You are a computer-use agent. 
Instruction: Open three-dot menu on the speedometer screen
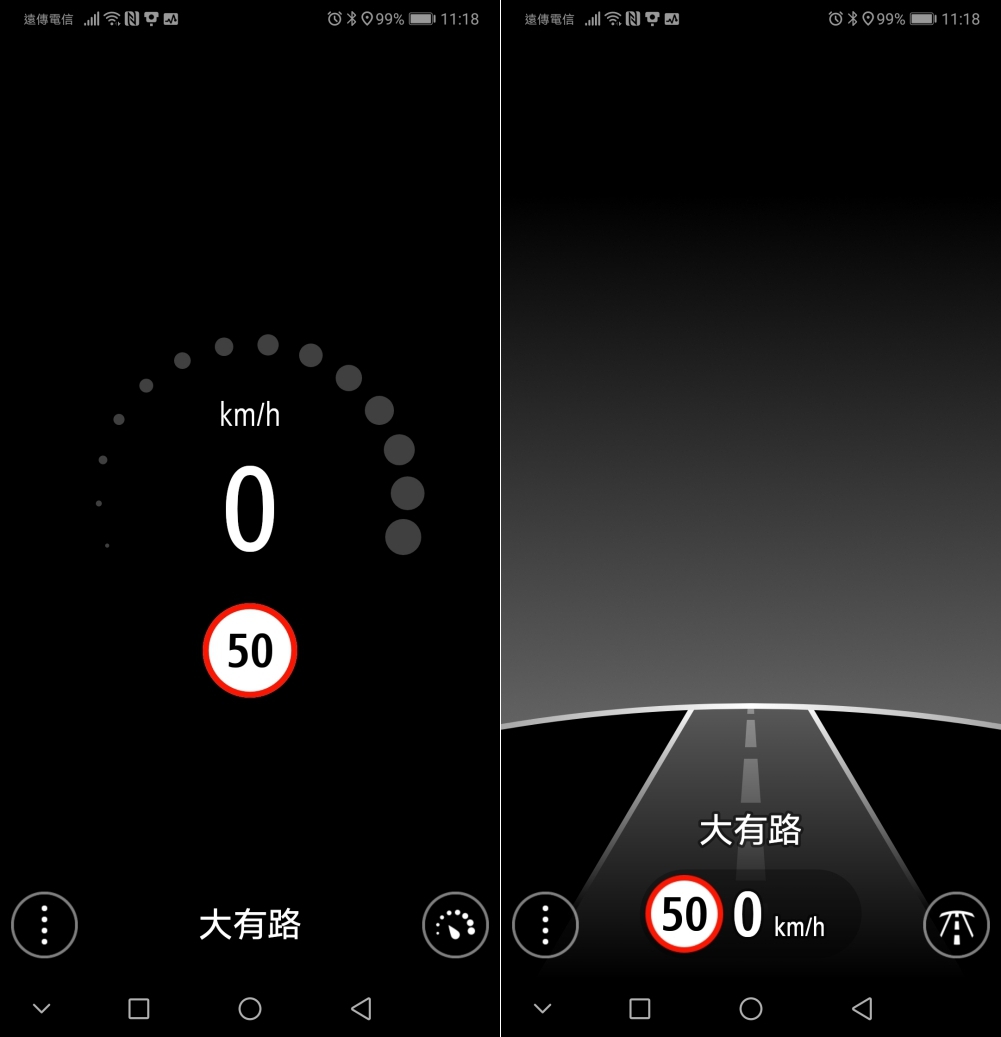pyautogui.click(x=44, y=925)
